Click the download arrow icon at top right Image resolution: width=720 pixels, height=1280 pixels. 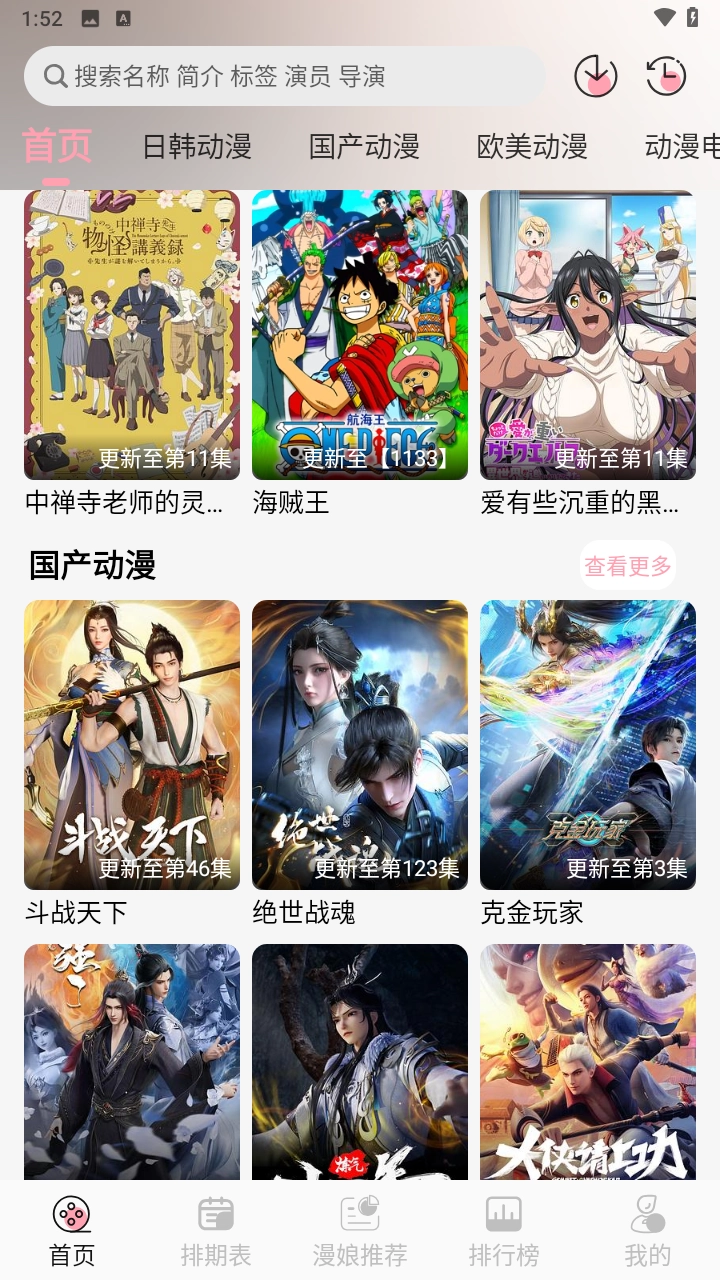pyautogui.click(x=595, y=75)
